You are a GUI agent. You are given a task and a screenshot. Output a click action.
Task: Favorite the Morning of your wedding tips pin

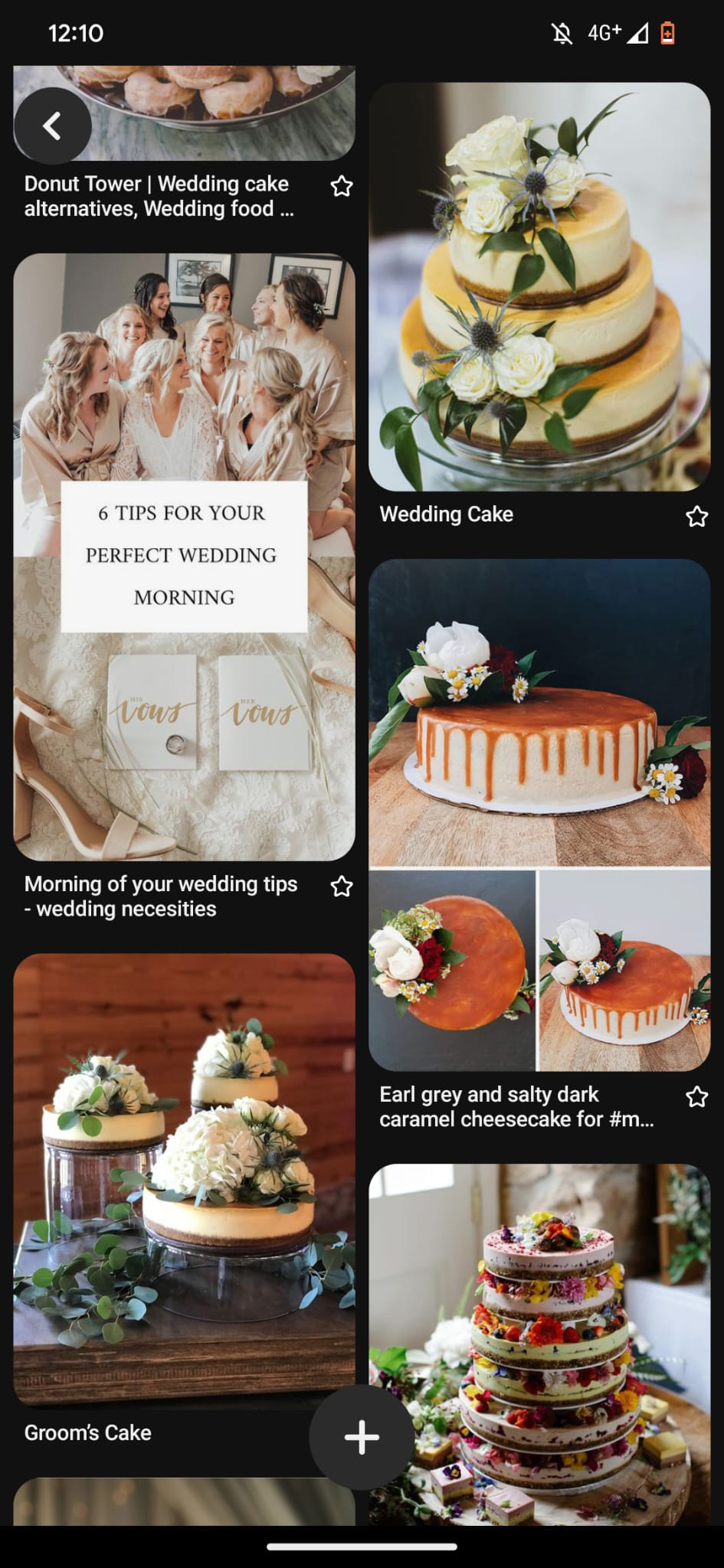pyautogui.click(x=342, y=887)
